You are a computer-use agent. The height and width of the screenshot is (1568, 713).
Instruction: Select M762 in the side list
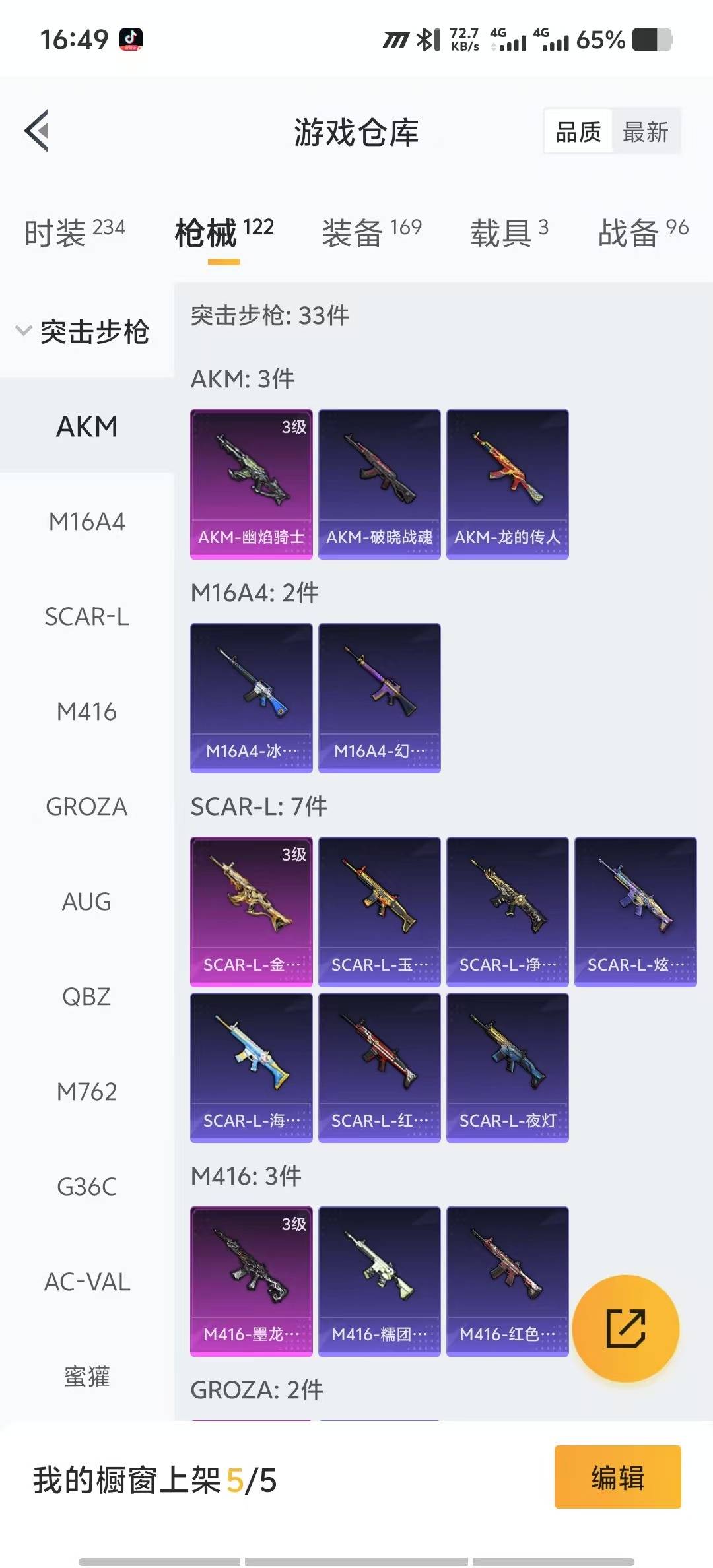(x=86, y=1092)
